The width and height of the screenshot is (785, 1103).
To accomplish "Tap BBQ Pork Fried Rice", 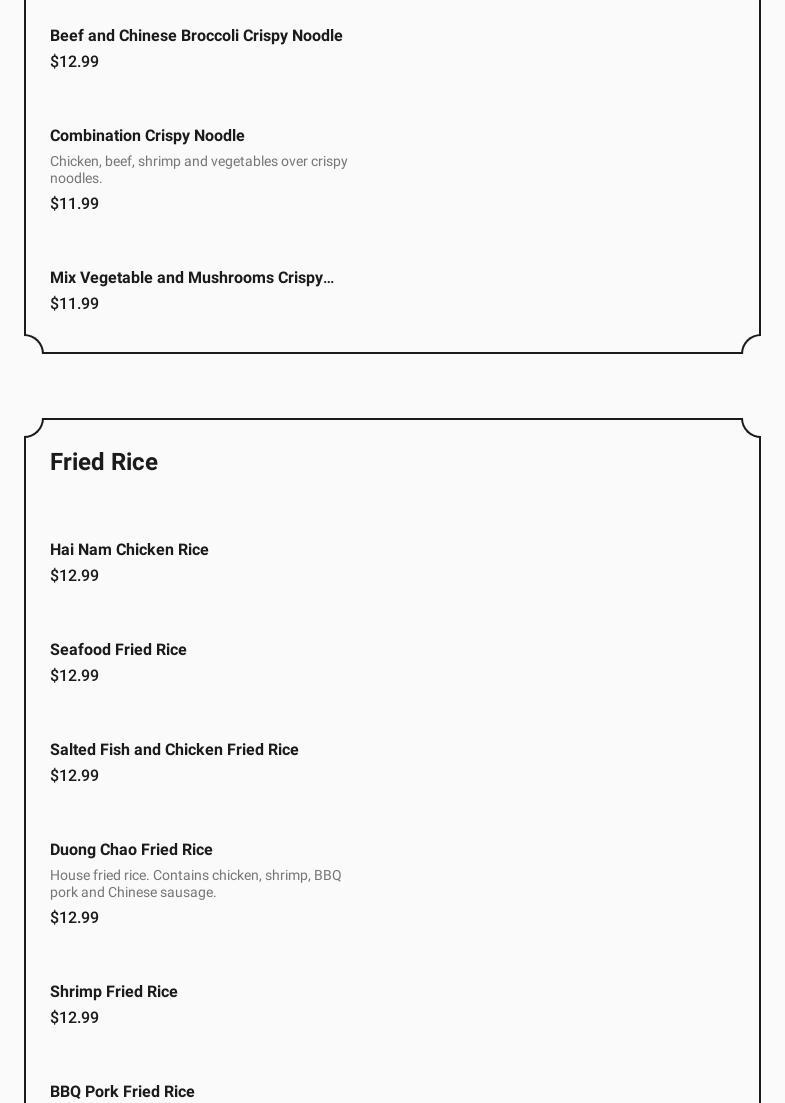I will (x=122, y=1091).
